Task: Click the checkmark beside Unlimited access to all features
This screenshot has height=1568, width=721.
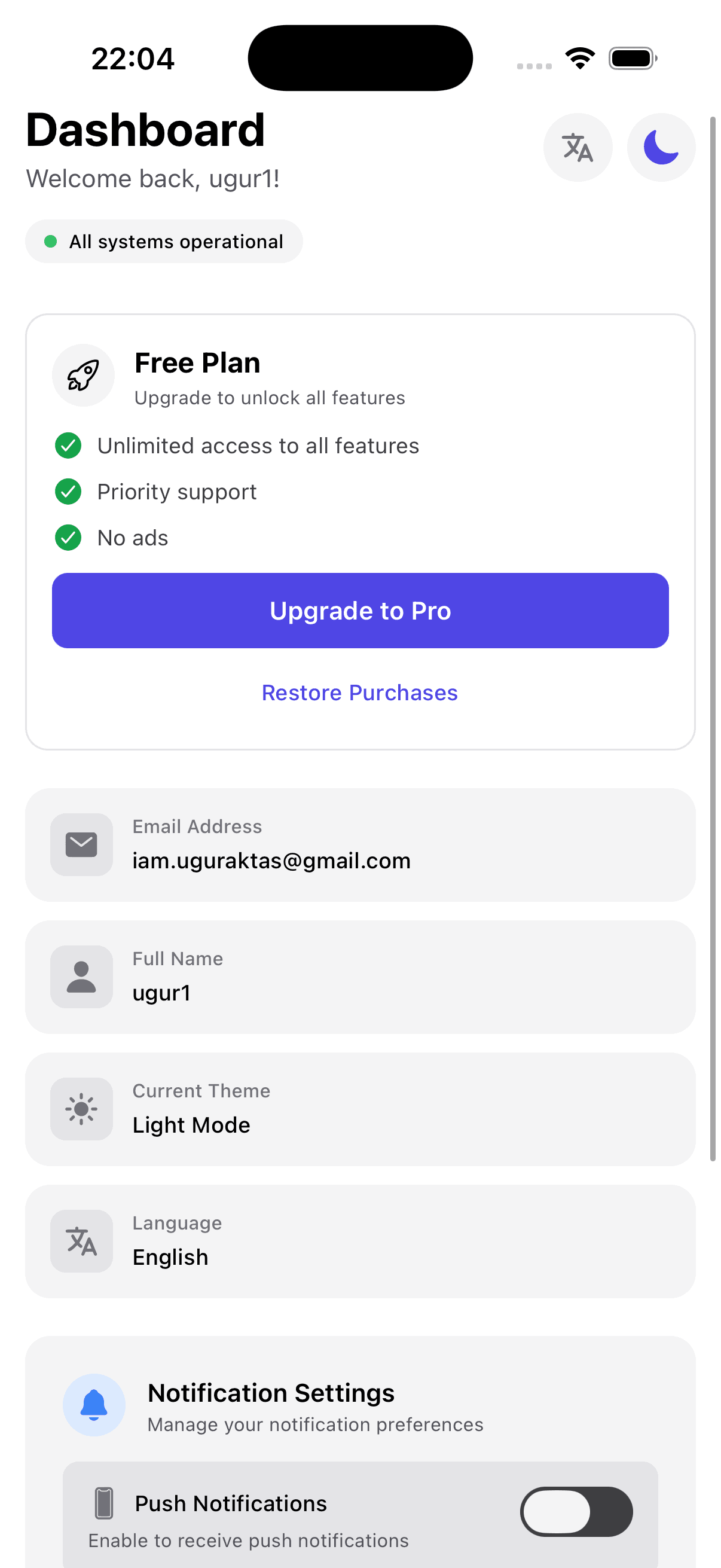Action: [x=68, y=445]
